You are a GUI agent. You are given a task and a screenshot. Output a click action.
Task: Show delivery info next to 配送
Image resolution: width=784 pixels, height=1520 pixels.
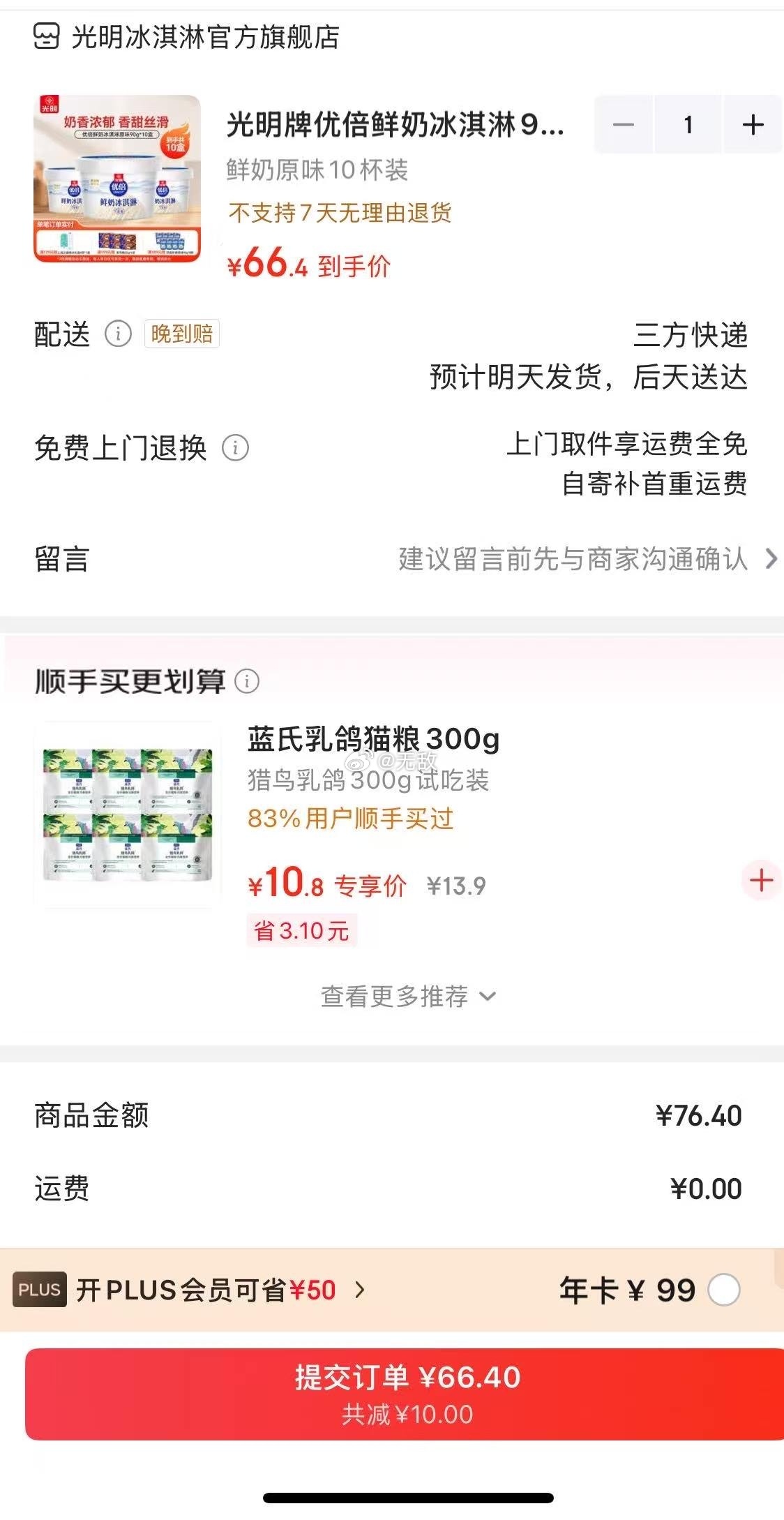tap(118, 334)
